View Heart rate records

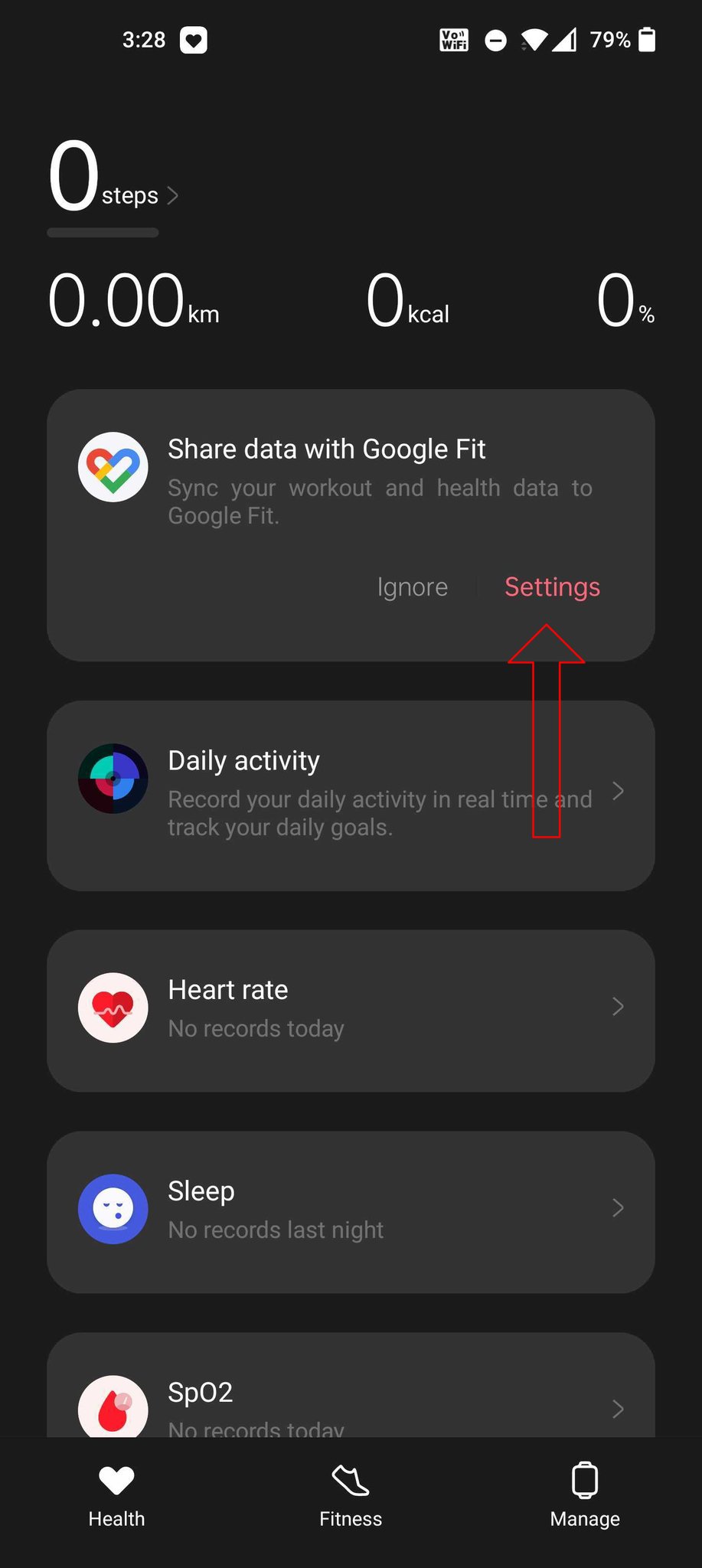point(351,1010)
